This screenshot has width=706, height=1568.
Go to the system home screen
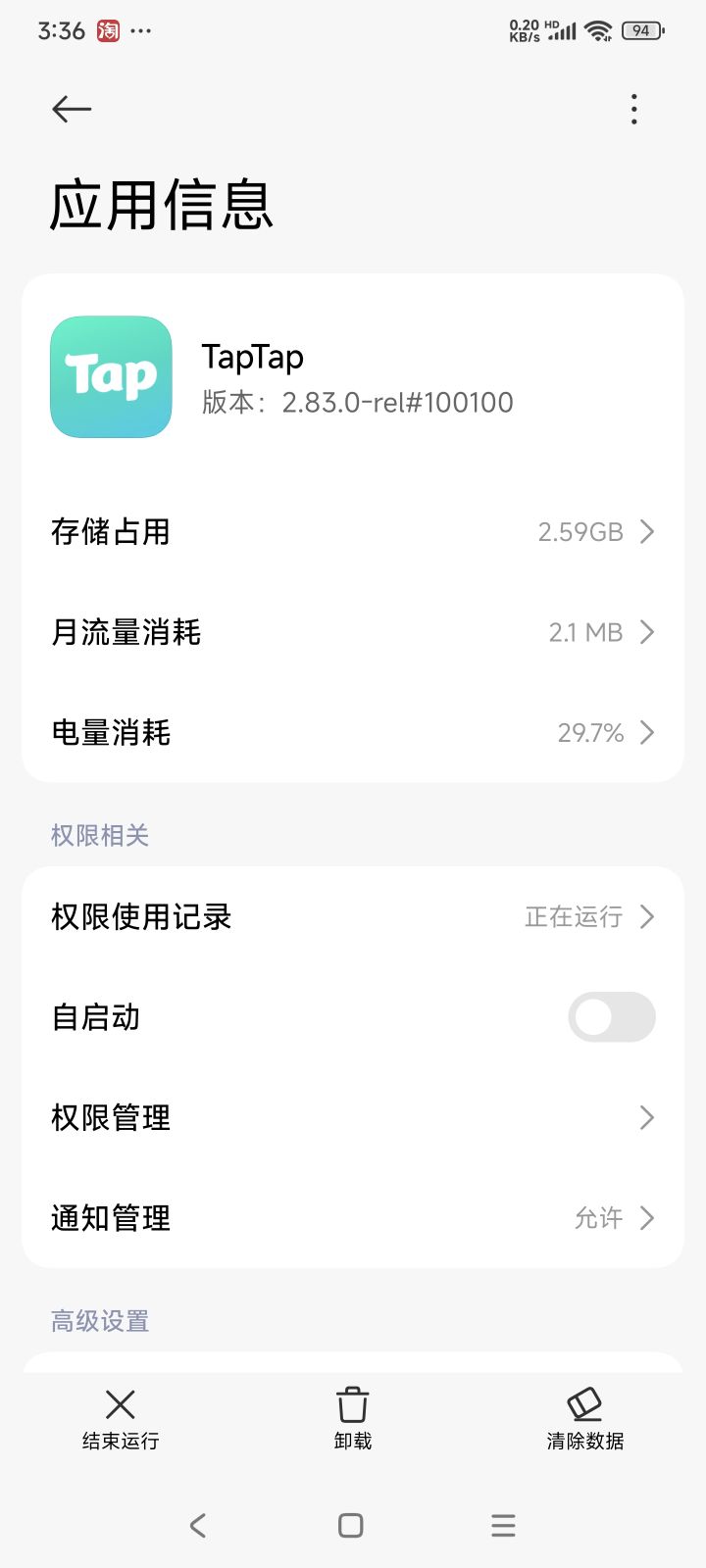[x=350, y=1525]
